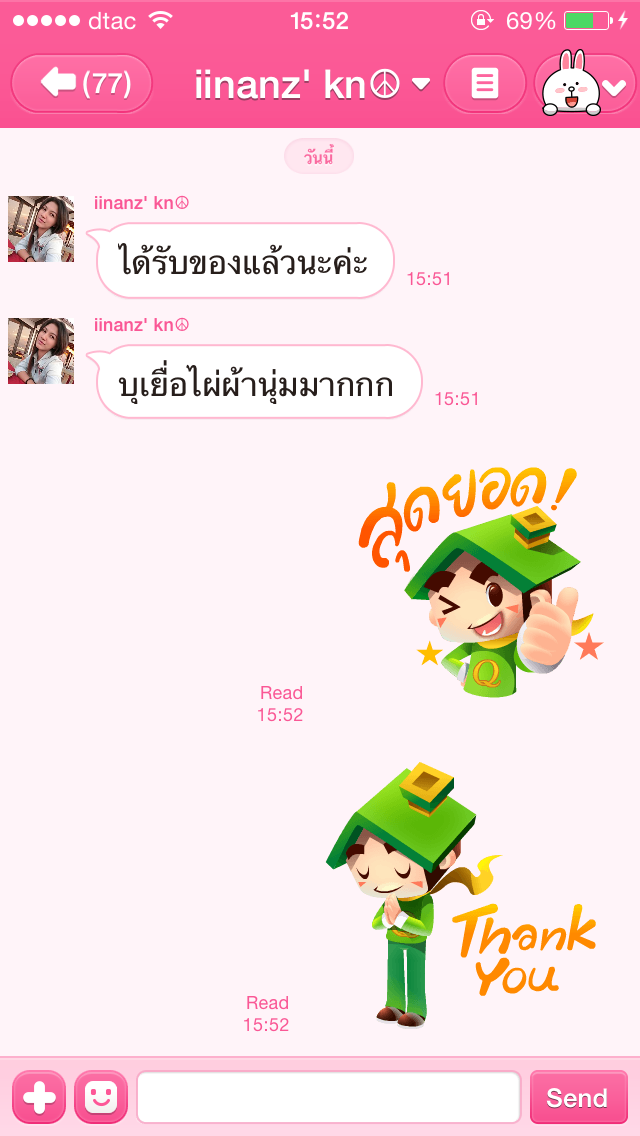The width and height of the screenshot is (640, 1136).
Task: Focus the message input field
Action: click(328, 1097)
